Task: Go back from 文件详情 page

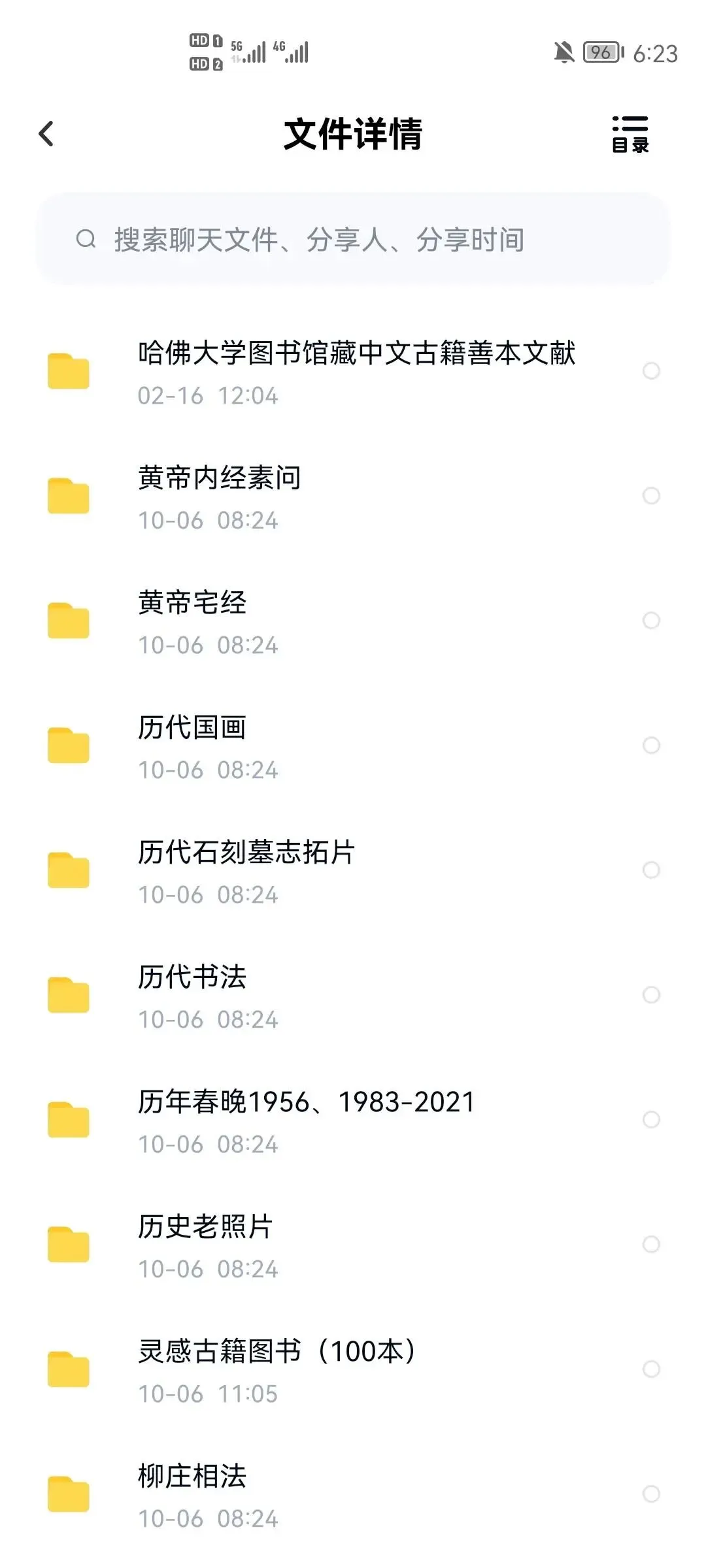Action: tap(46, 134)
